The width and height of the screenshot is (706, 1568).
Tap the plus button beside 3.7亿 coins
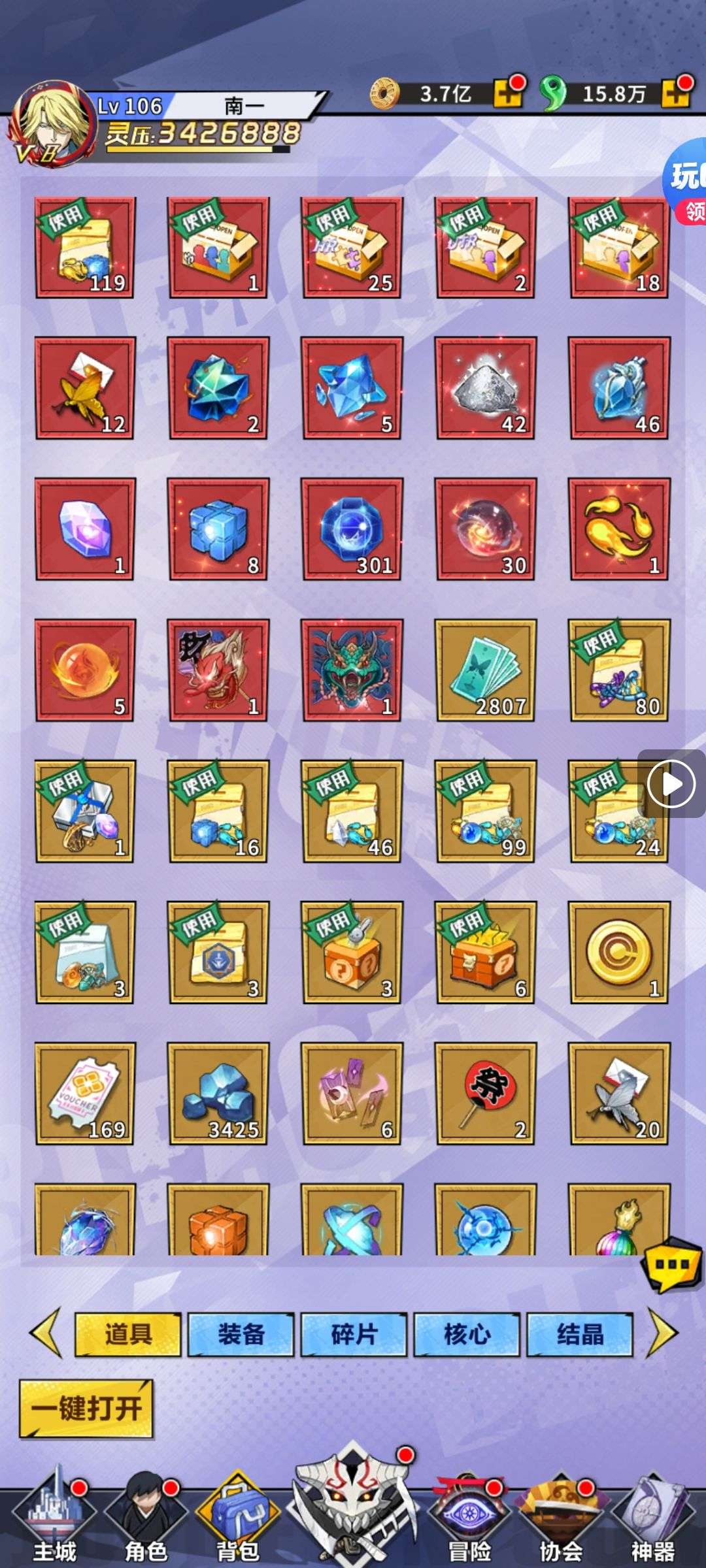coord(508,94)
